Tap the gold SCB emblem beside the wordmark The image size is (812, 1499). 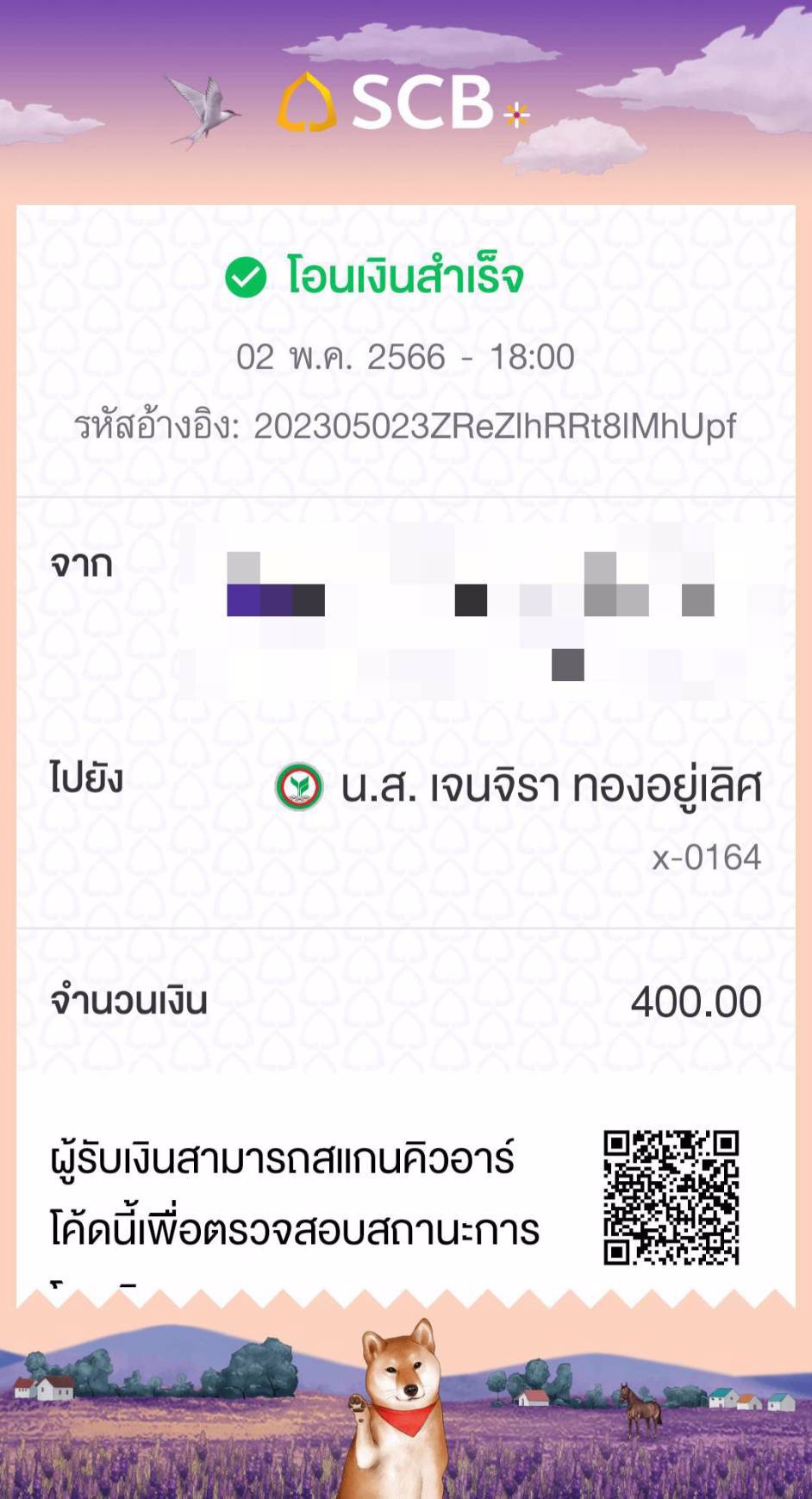(x=308, y=103)
